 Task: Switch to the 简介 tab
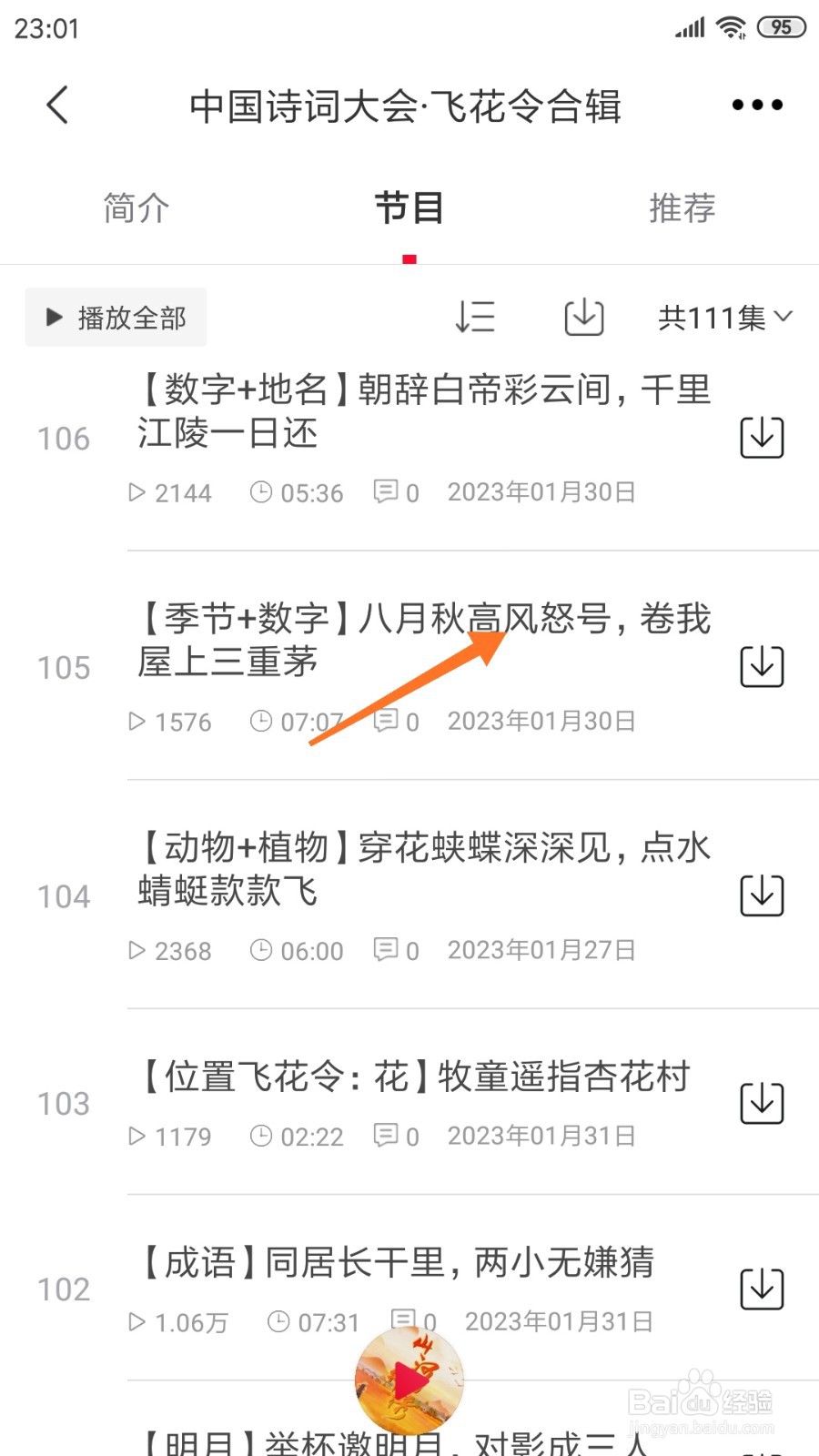click(x=136, y=207)
